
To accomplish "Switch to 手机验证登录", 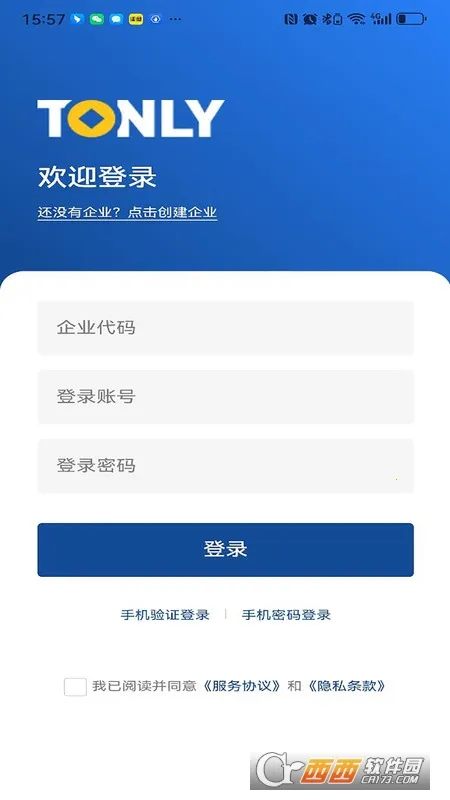I will click(x=165, y=614).
